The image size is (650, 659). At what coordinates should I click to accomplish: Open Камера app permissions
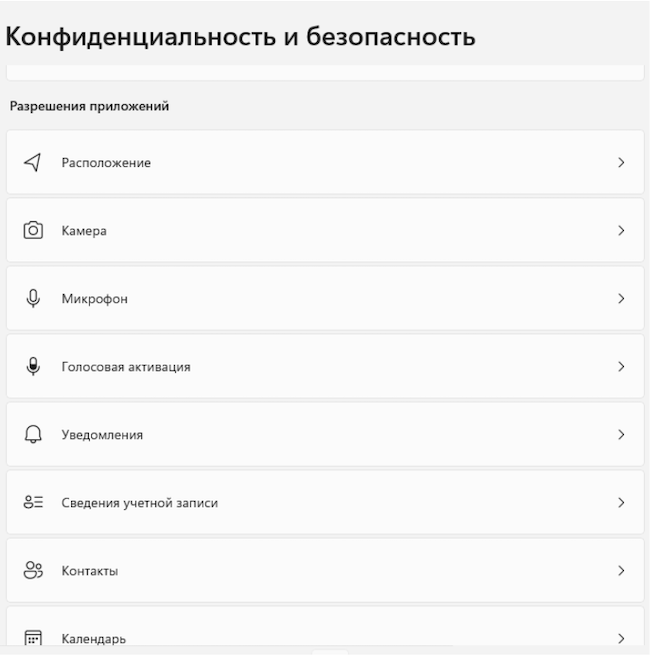click(325, 230)
